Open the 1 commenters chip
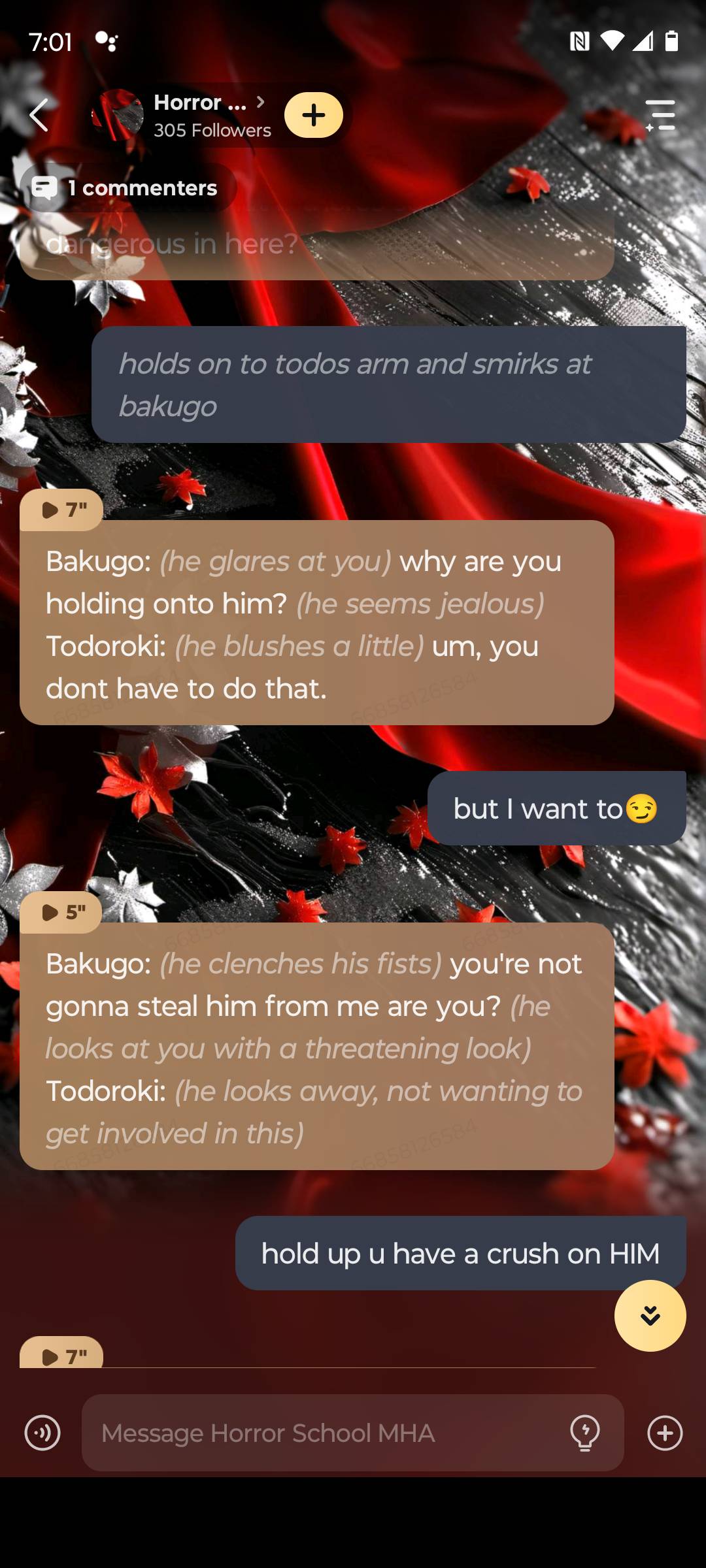The height and width of the screenshot is (1568, 706). (127, 188)
